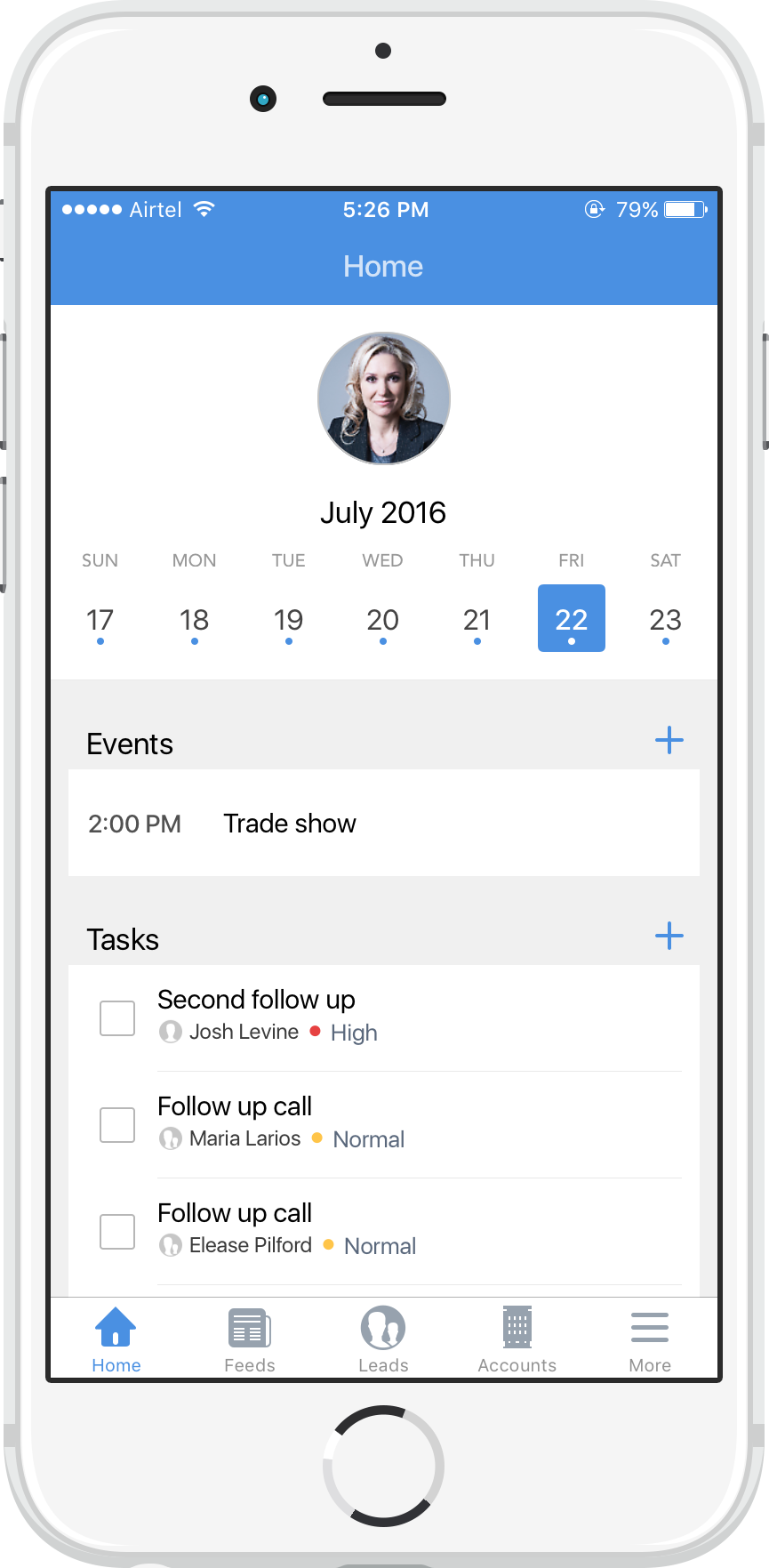Open Second follow up task details

tap(256, 1001)
